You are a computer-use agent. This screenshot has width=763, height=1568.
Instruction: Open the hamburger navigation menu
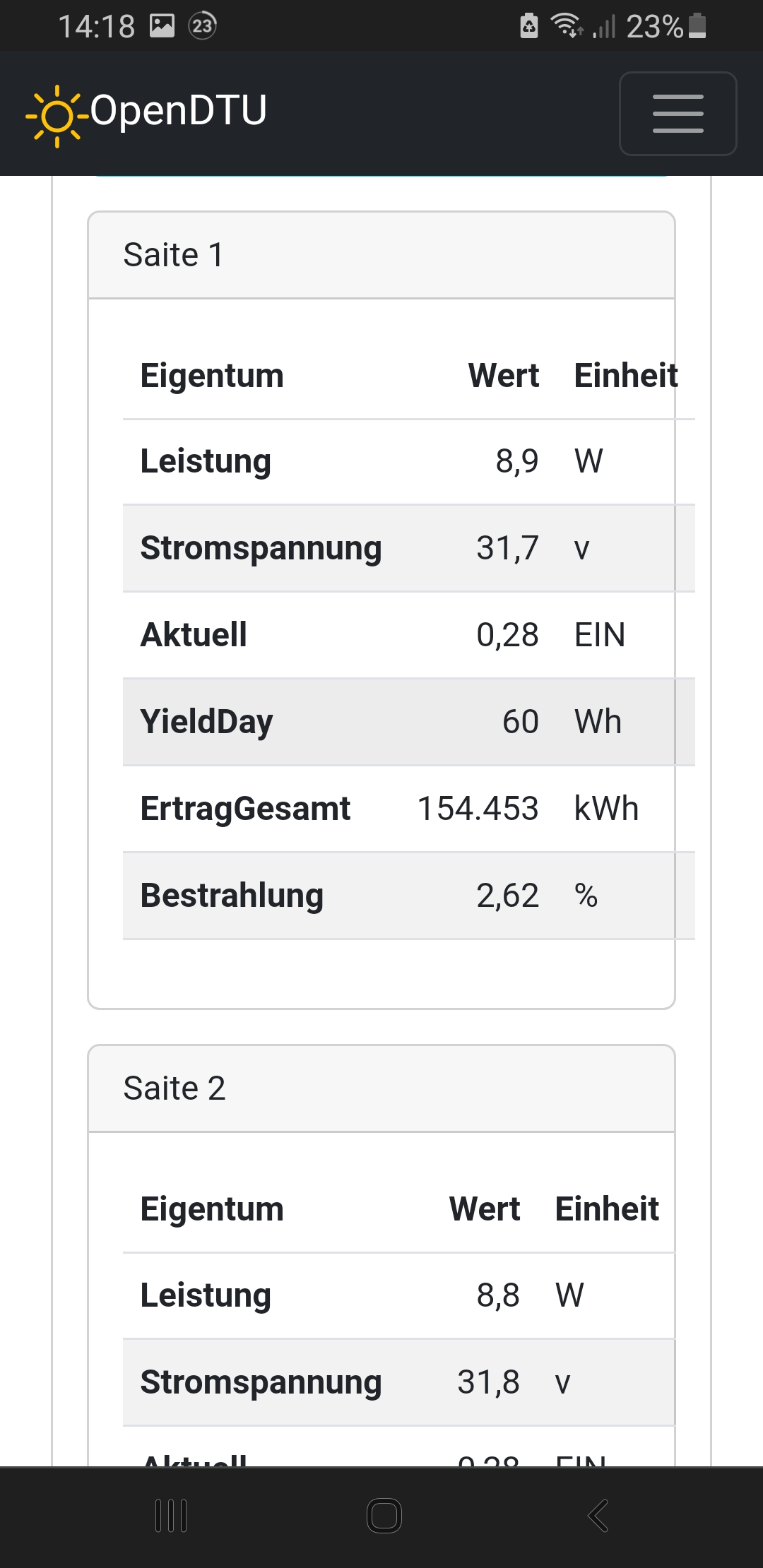coord(678,113)
